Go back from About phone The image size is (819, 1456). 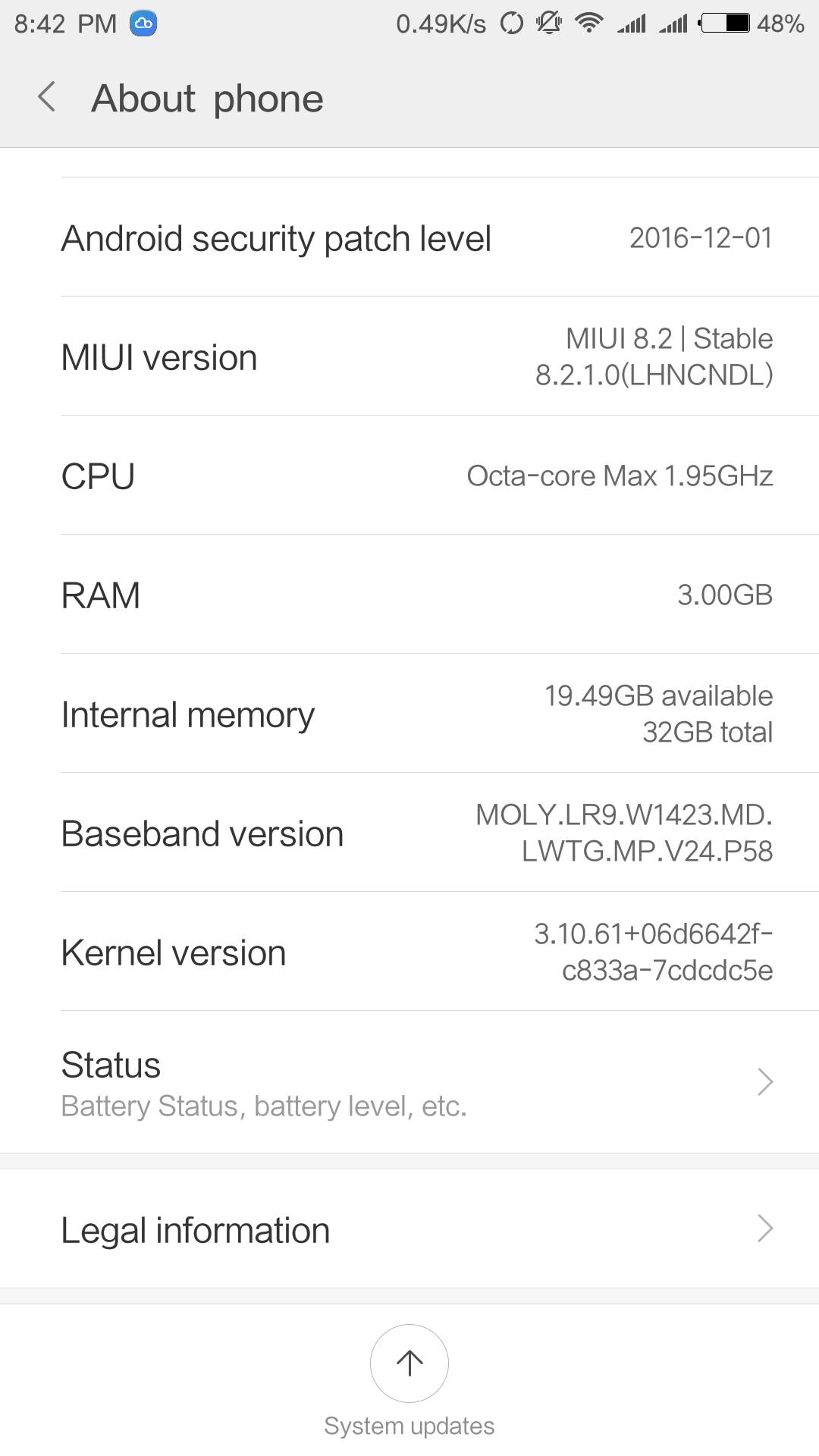tap(47, 98)
